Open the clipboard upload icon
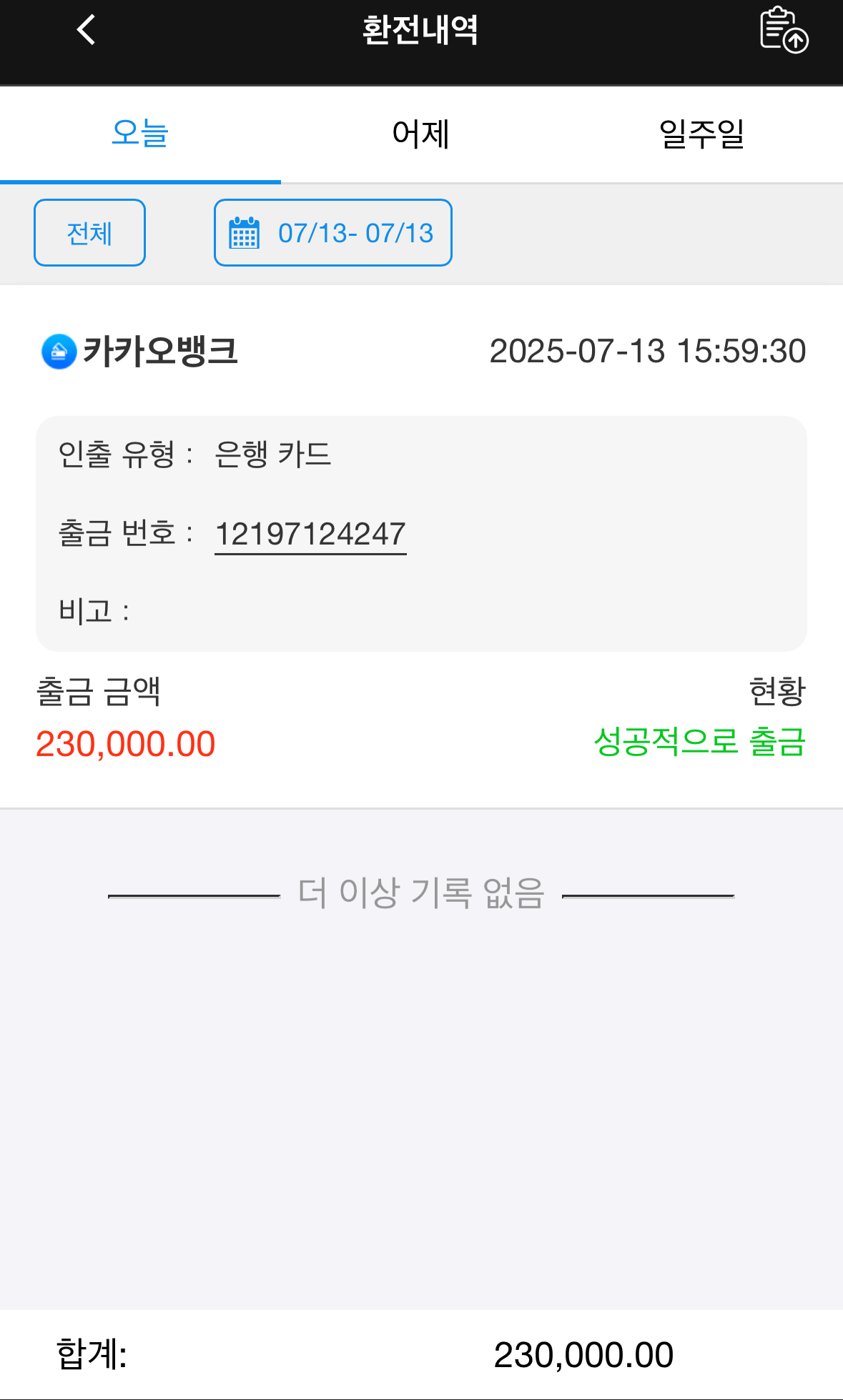The height and width of the screenshot is (1400, 843). click(783, 30)
